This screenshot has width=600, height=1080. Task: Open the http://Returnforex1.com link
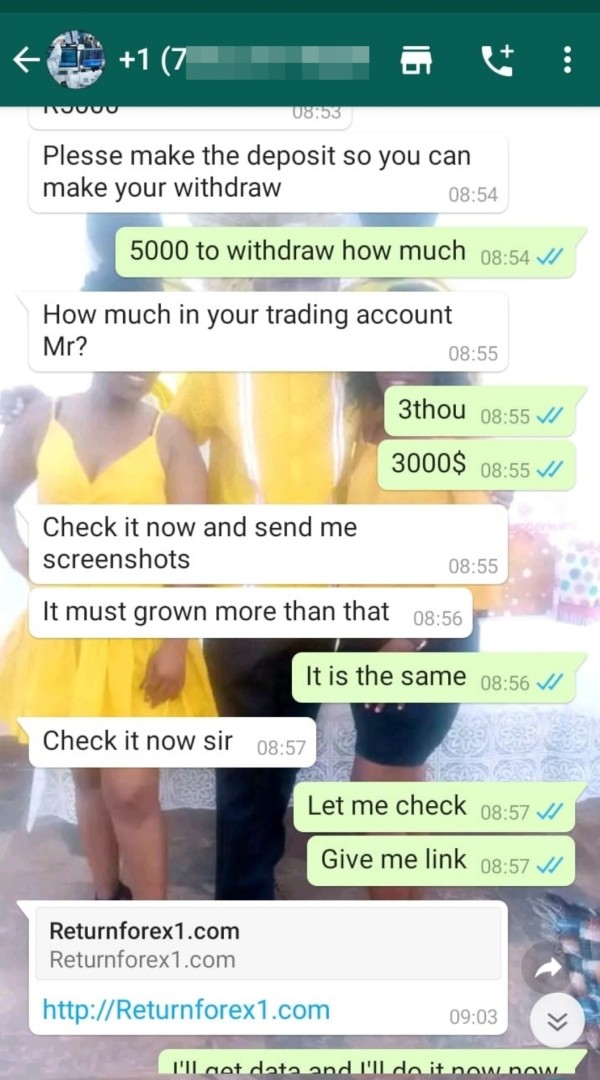[186, 1010]
